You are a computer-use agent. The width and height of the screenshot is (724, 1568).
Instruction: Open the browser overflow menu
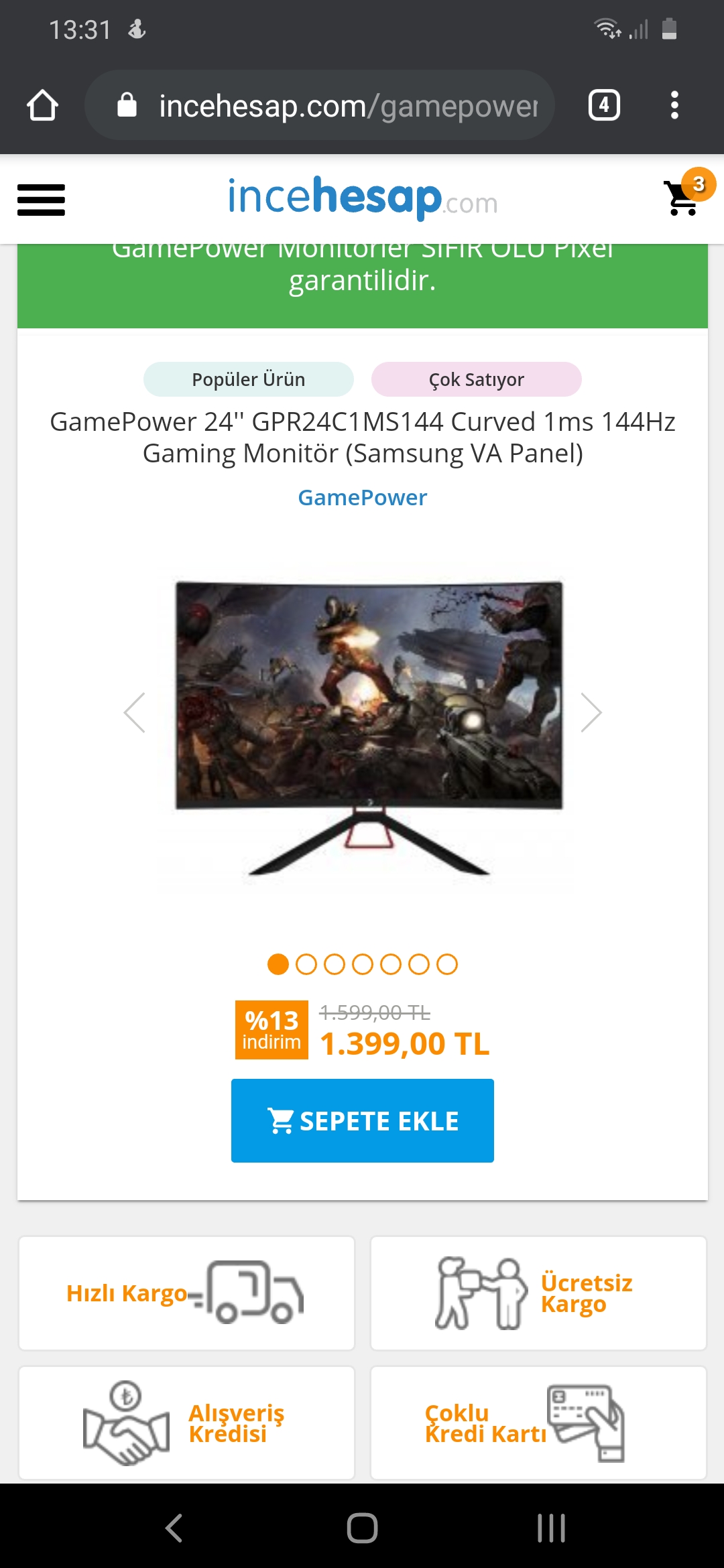coord(674,105)
